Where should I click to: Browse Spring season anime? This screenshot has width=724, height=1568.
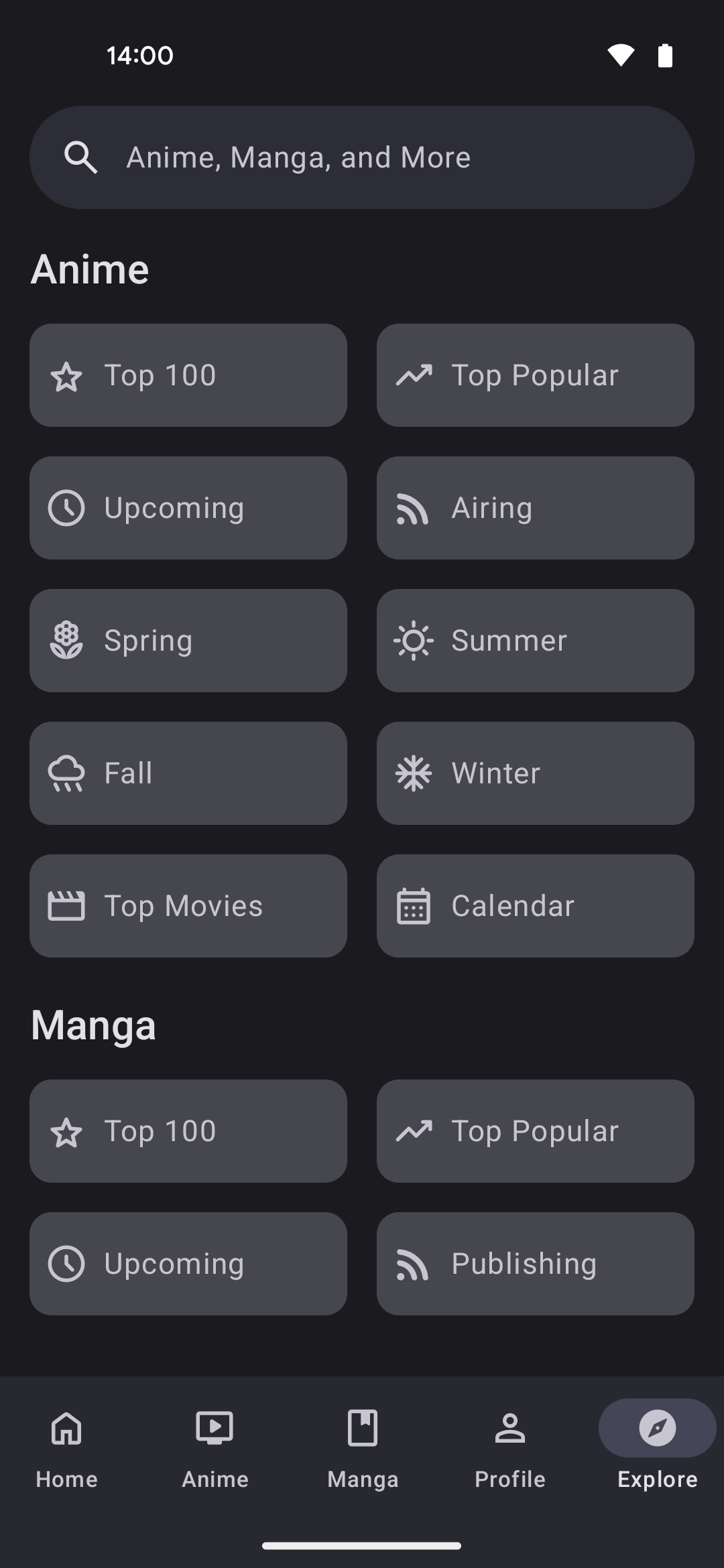point(188,641)
